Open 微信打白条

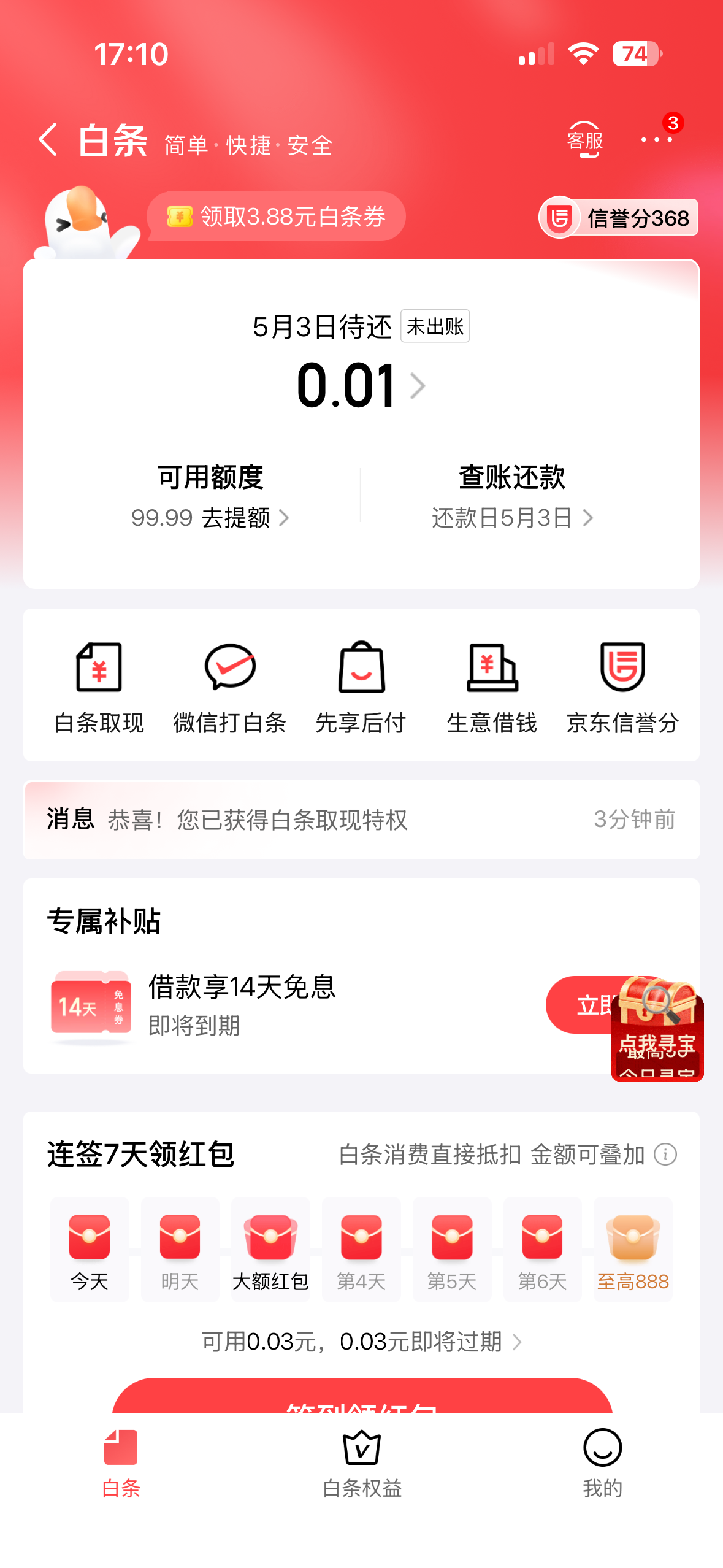(230, 686)
